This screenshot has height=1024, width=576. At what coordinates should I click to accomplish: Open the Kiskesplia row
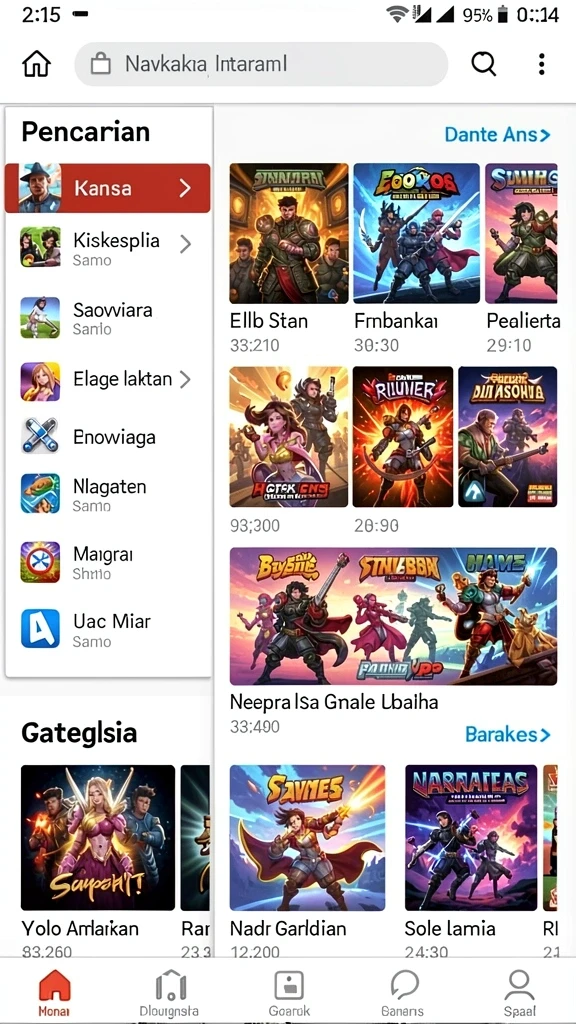coord(108,247)
